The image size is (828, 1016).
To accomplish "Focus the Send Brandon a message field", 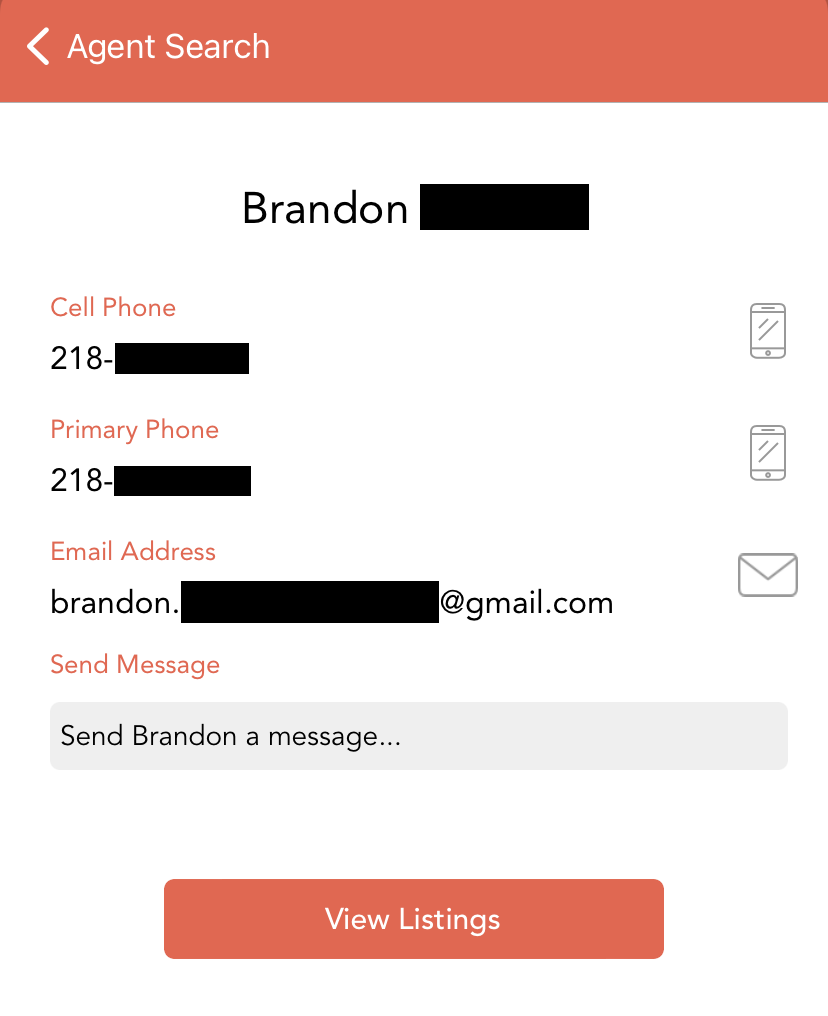I will (x=418, y=737).
